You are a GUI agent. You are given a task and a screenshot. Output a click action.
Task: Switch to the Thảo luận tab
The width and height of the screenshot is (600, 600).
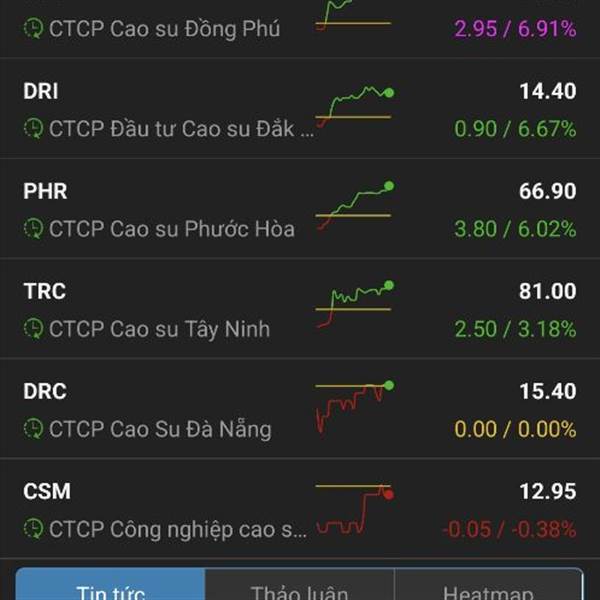click(x=299, y=588)
